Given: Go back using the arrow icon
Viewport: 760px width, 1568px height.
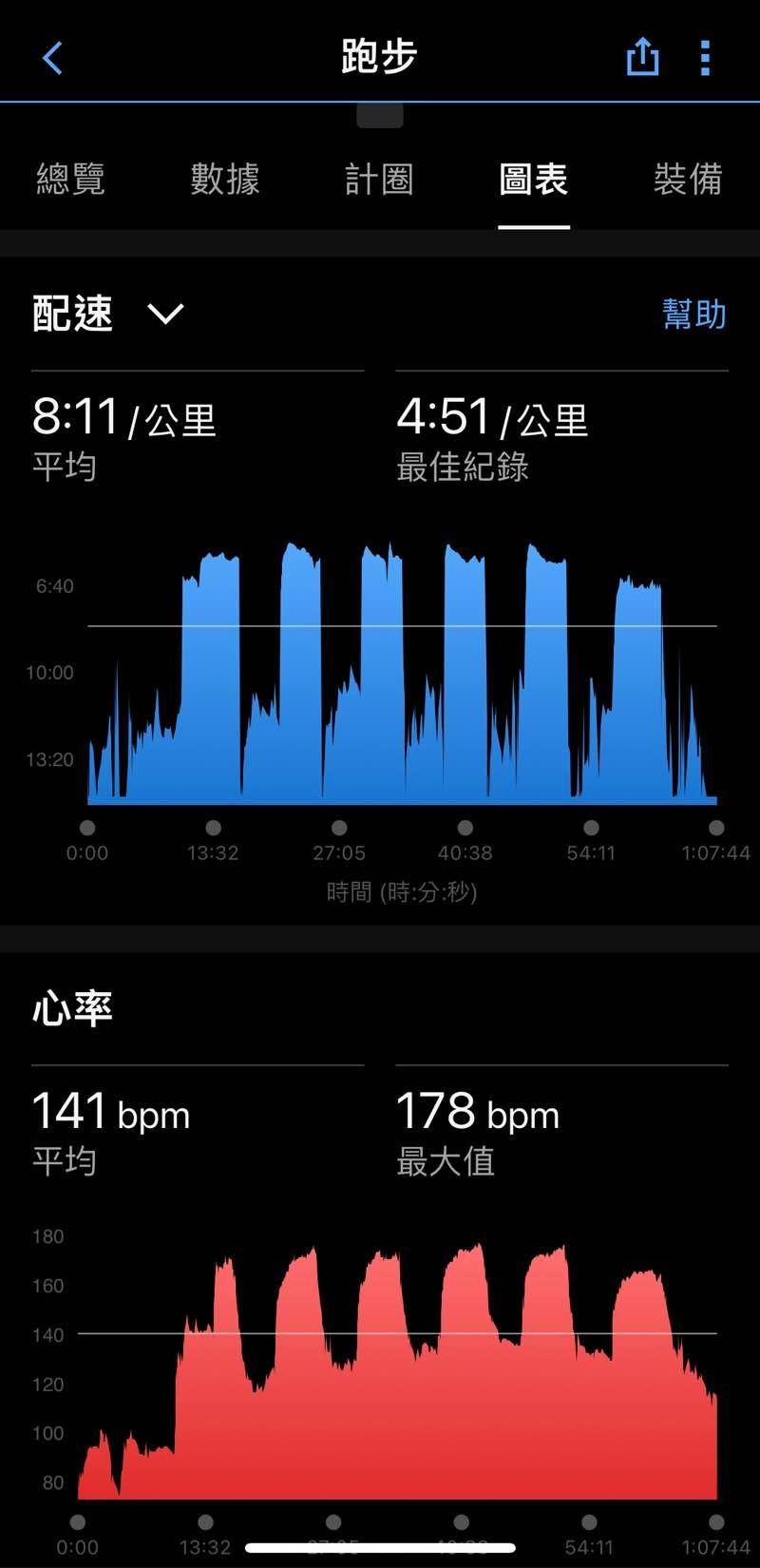Looking at the screenshot, I should click(x=53, y=58).
